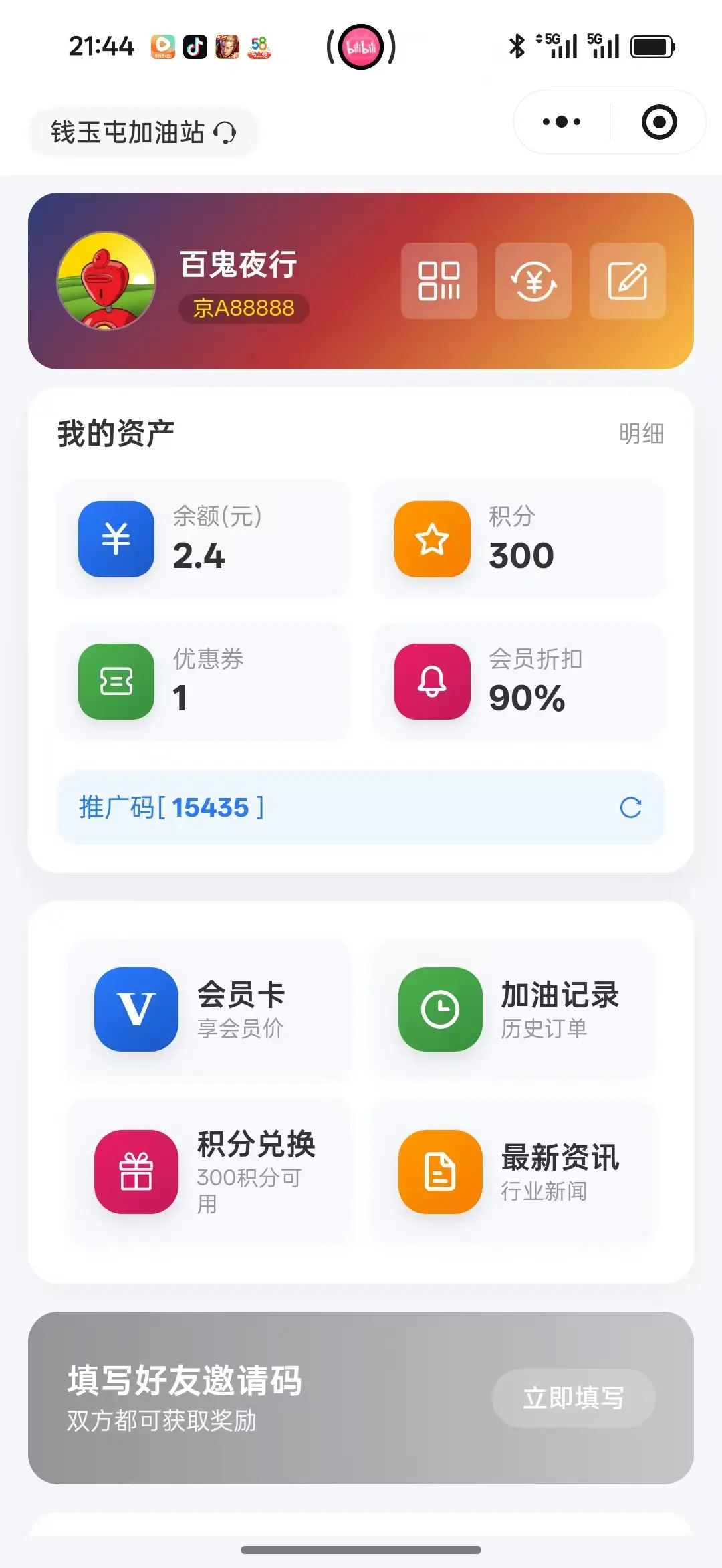The height and width of the screenshot is (1568, 722).
Task: Edit profile via pencil icon
Action: [627, 281]
